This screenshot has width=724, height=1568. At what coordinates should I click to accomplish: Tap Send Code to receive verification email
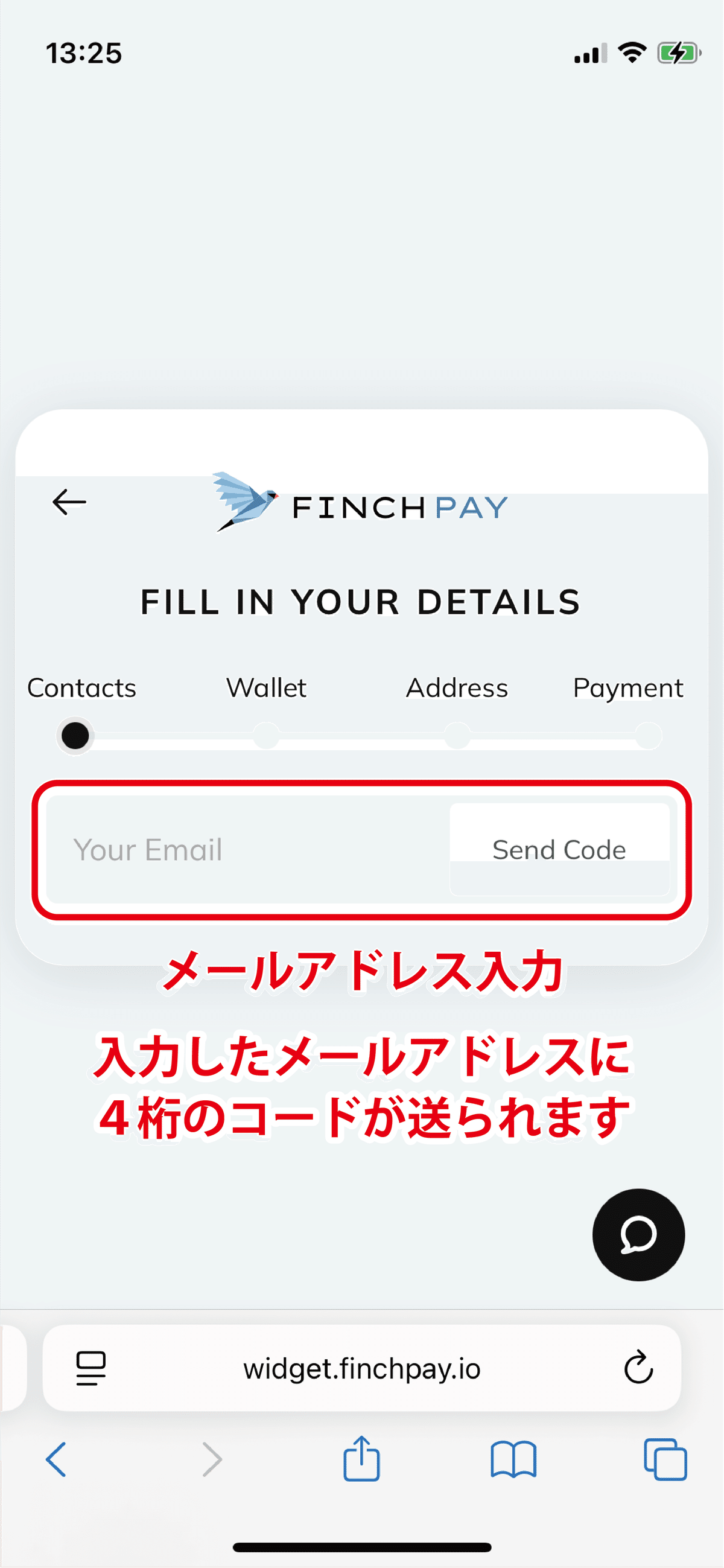(x=560, y=849)
